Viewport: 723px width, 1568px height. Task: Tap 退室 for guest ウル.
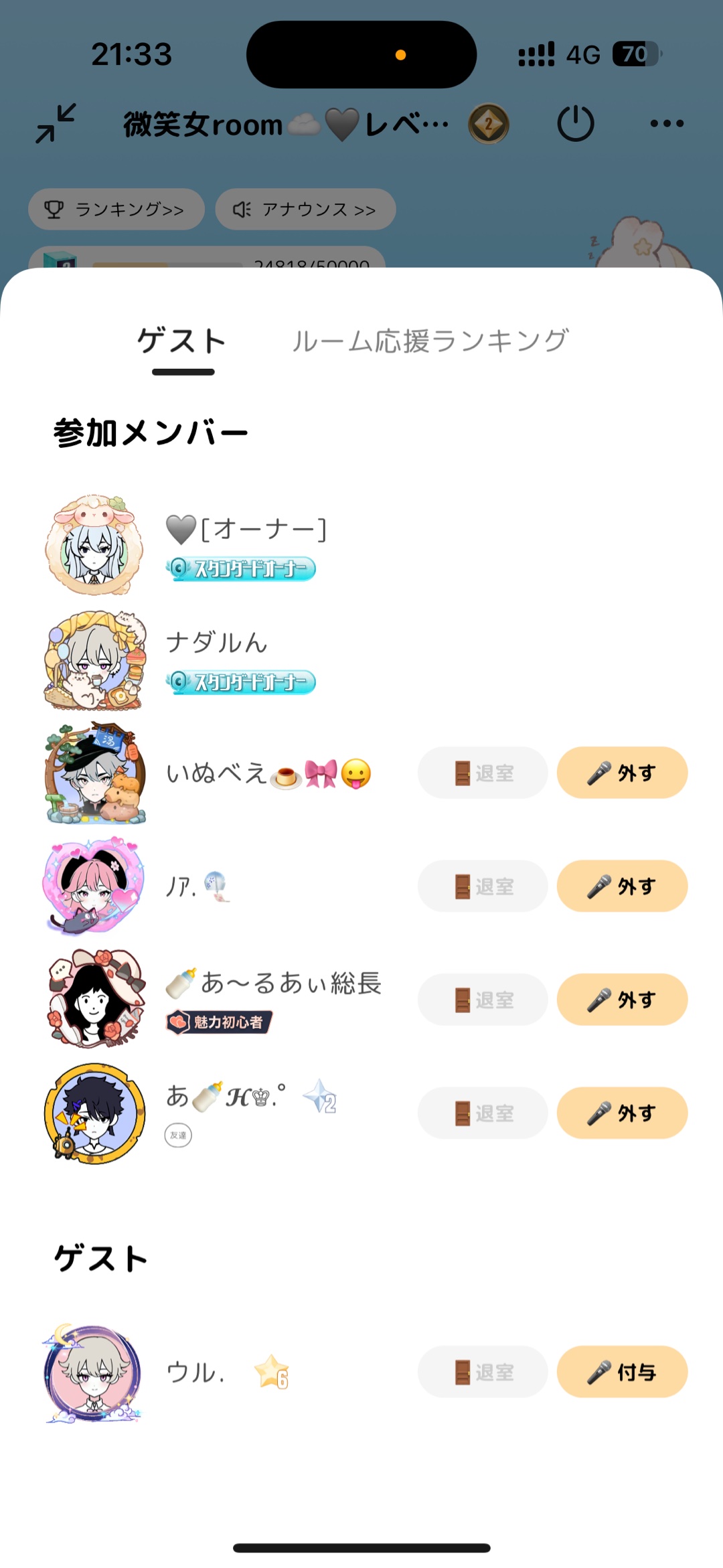pyautogui.click(x=483, y=1372)
